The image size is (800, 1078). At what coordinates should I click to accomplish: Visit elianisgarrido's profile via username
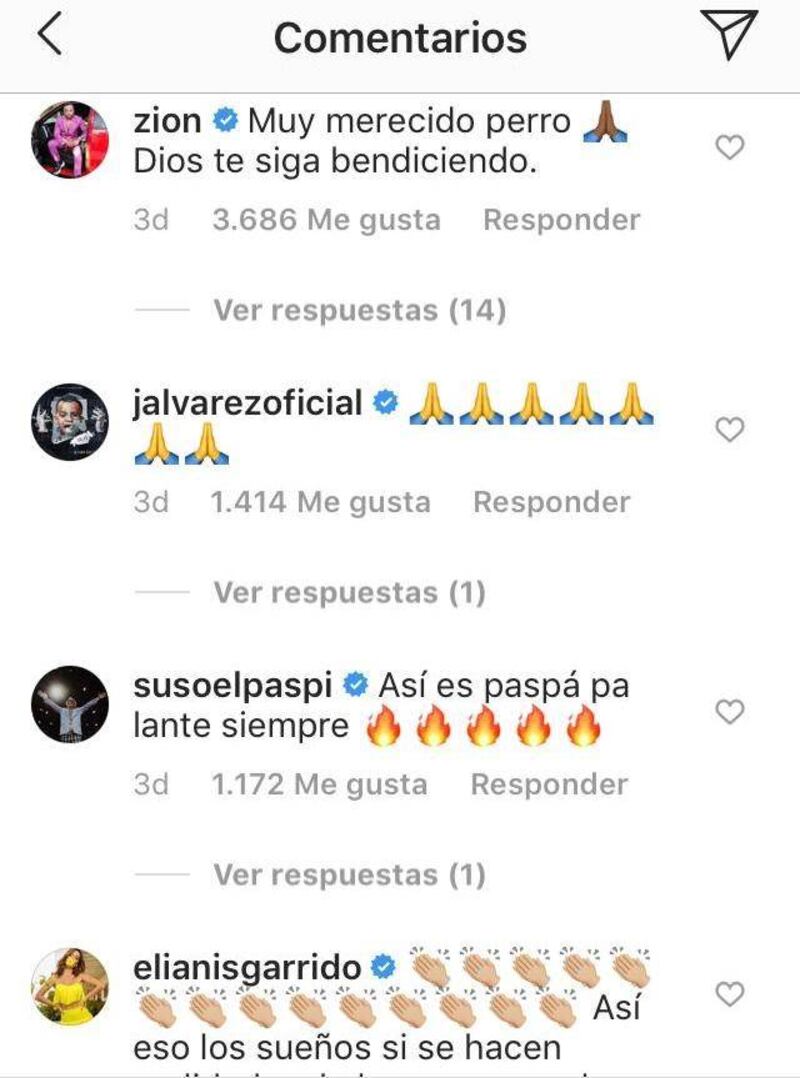pos(247,968)
